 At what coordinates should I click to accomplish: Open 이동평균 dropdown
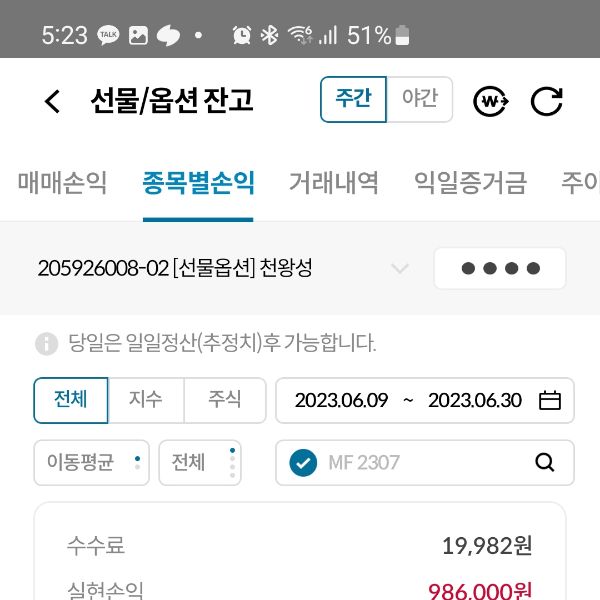(x=91, y=462)
